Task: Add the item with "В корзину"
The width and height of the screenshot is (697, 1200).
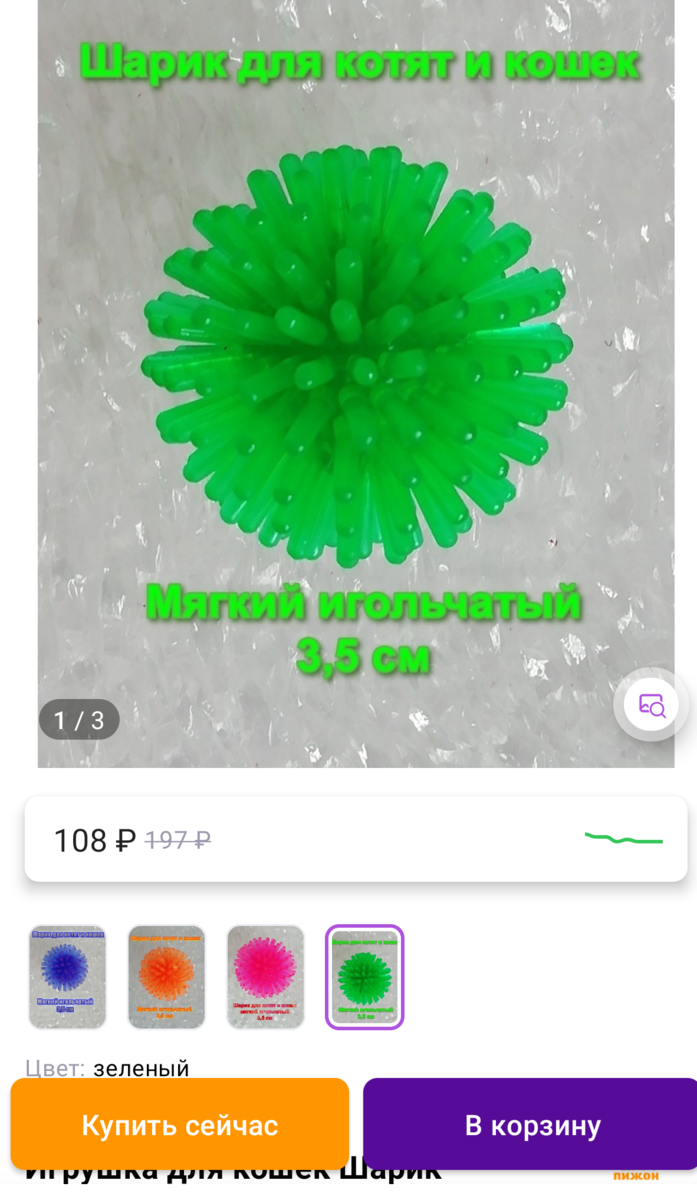Action: 532,1125
